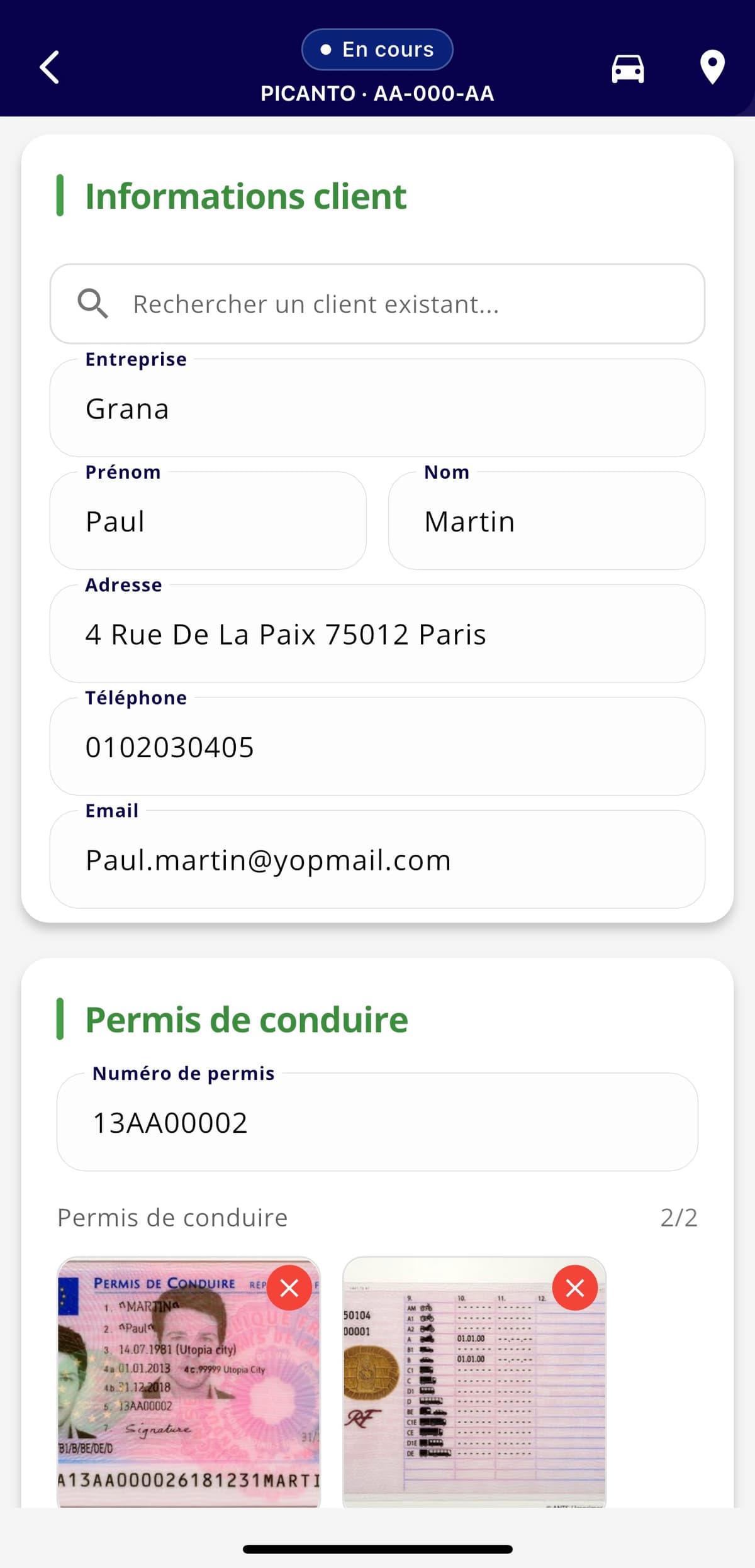Edit the Prénom field containing Paul
This screenshot has height=1568, width=755.
[x=208, y=520]
